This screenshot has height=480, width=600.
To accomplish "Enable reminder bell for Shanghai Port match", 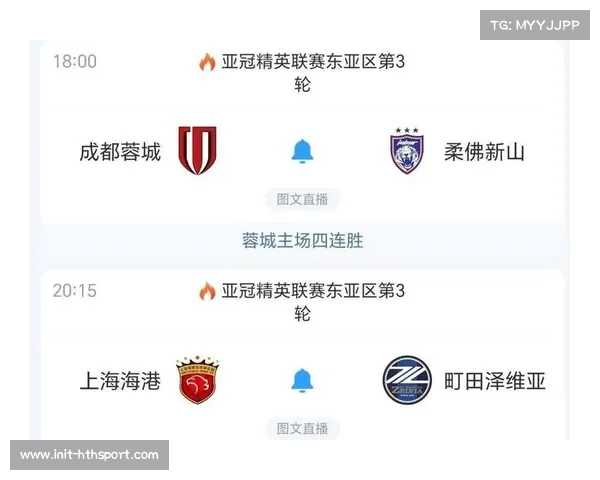I will (x=302, y=380).
